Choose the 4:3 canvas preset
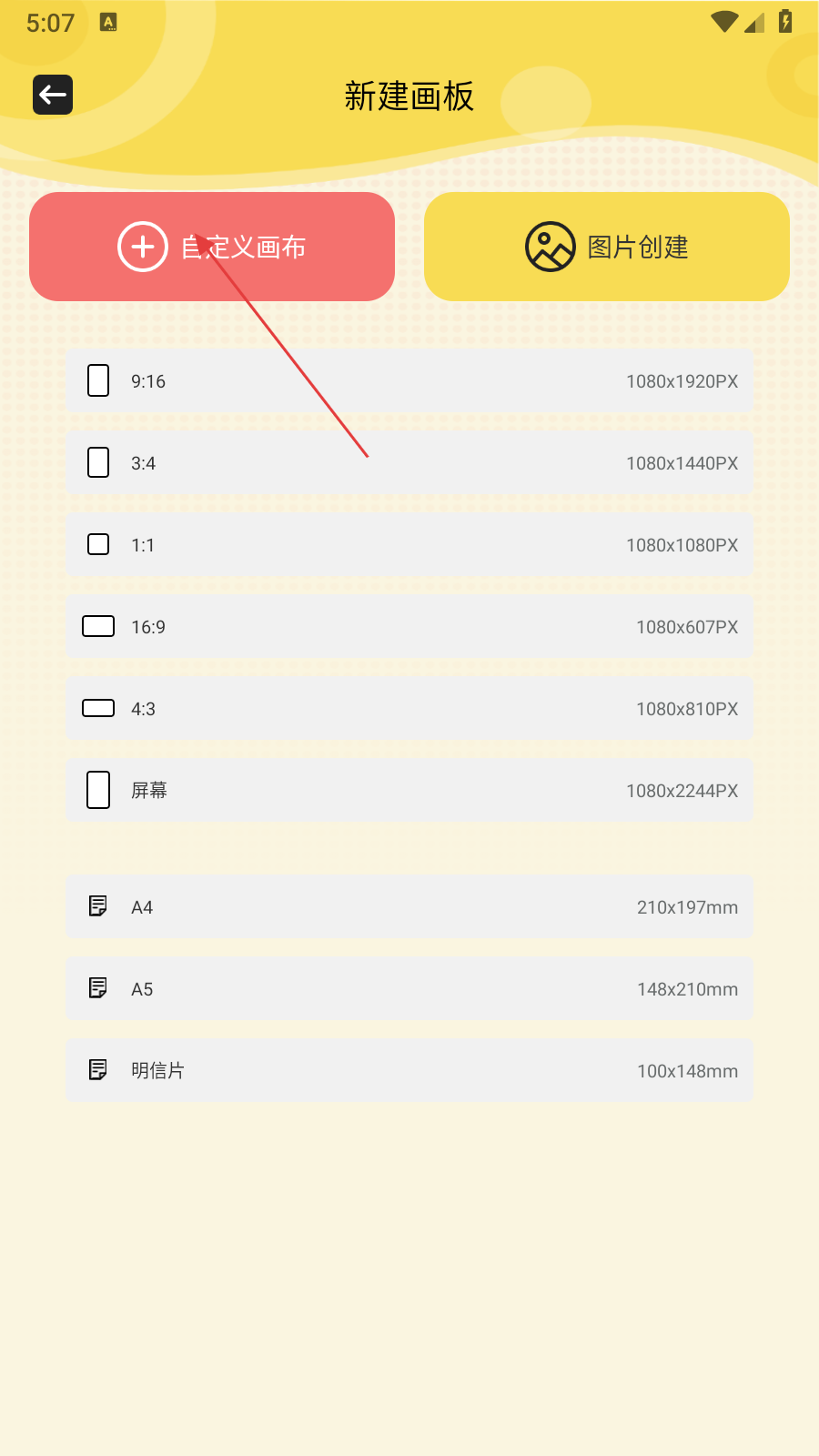Viewport: 819px width, 1456px height. coord(409,709)
